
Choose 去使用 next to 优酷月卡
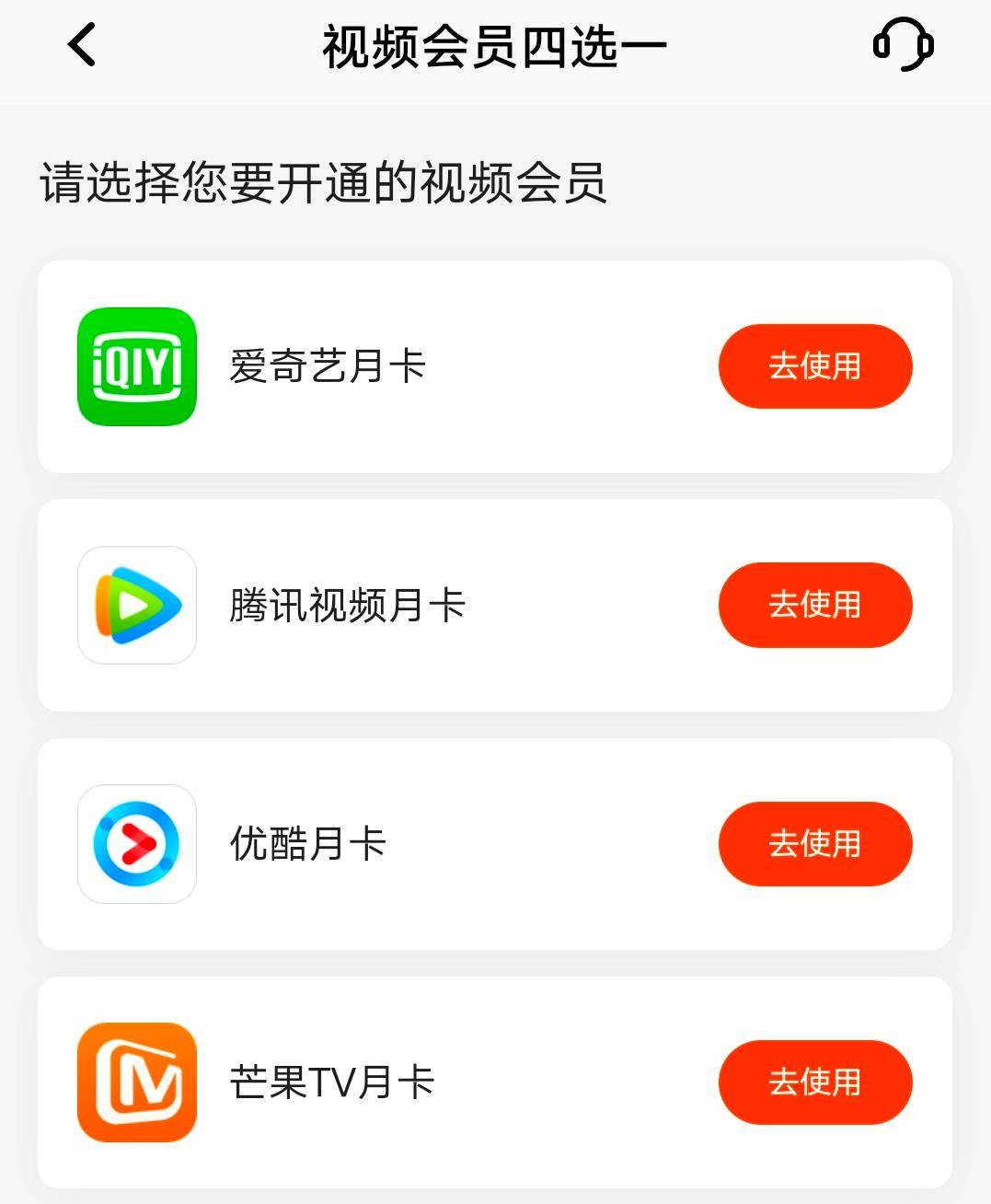click(x=814, y=843)
